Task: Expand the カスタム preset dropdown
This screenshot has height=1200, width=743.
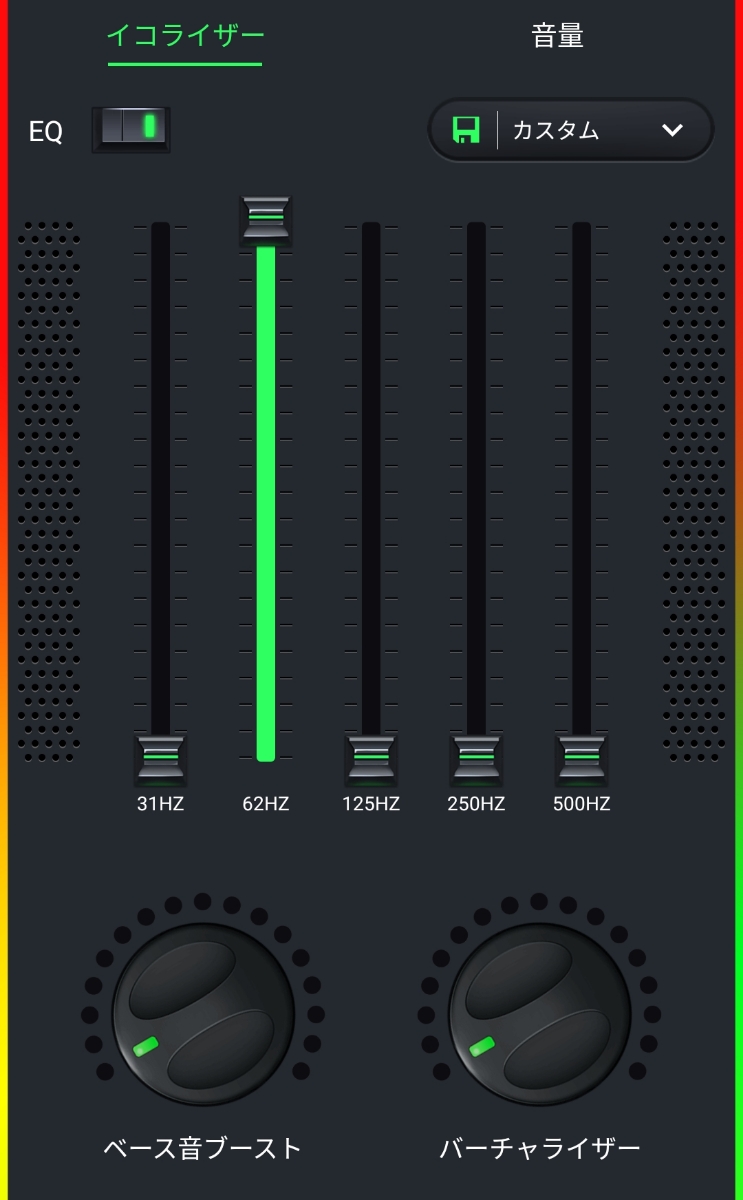Action: coord(600,130)
